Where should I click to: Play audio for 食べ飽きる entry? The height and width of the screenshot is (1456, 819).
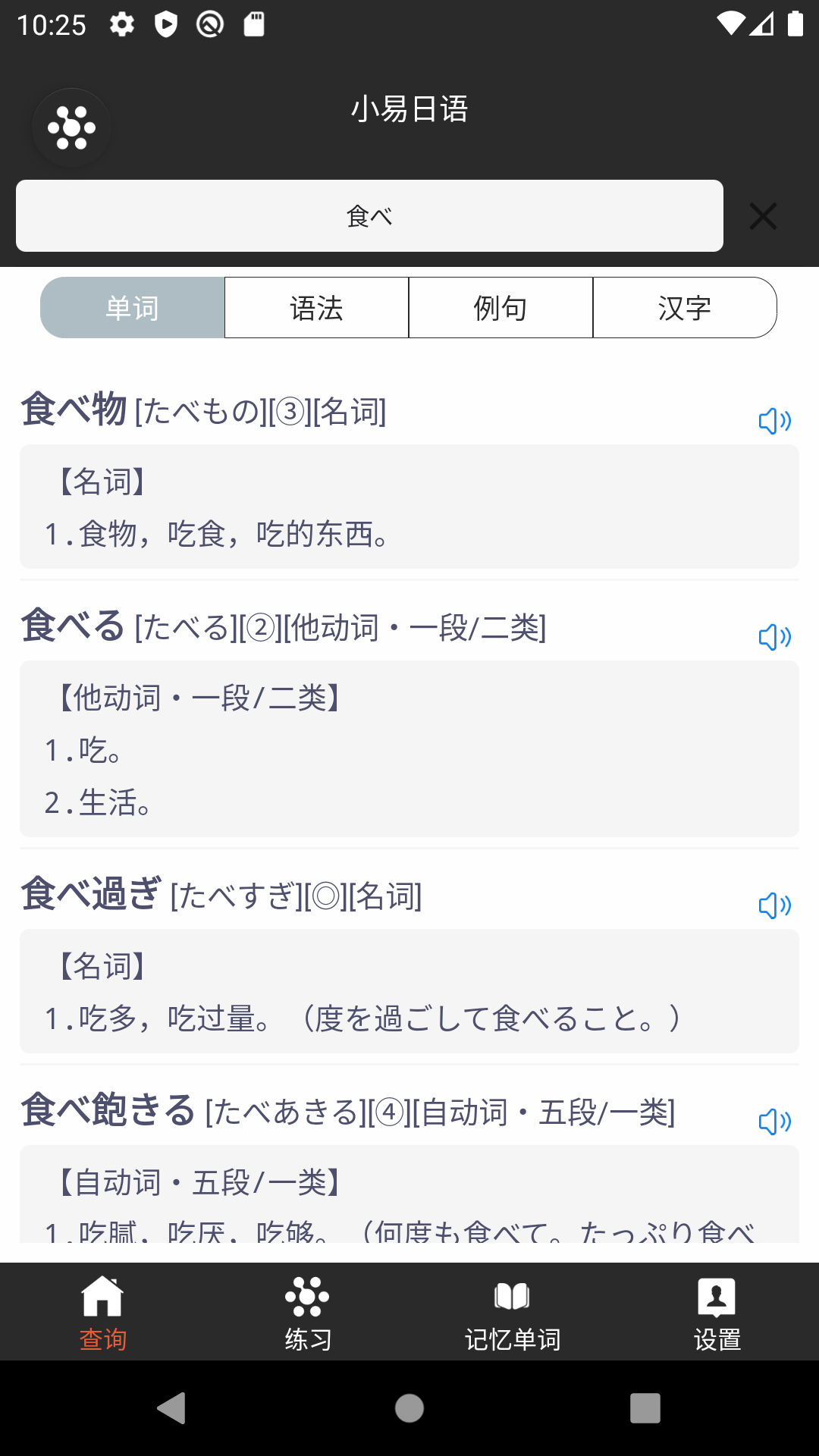(x=775, y=1119)
